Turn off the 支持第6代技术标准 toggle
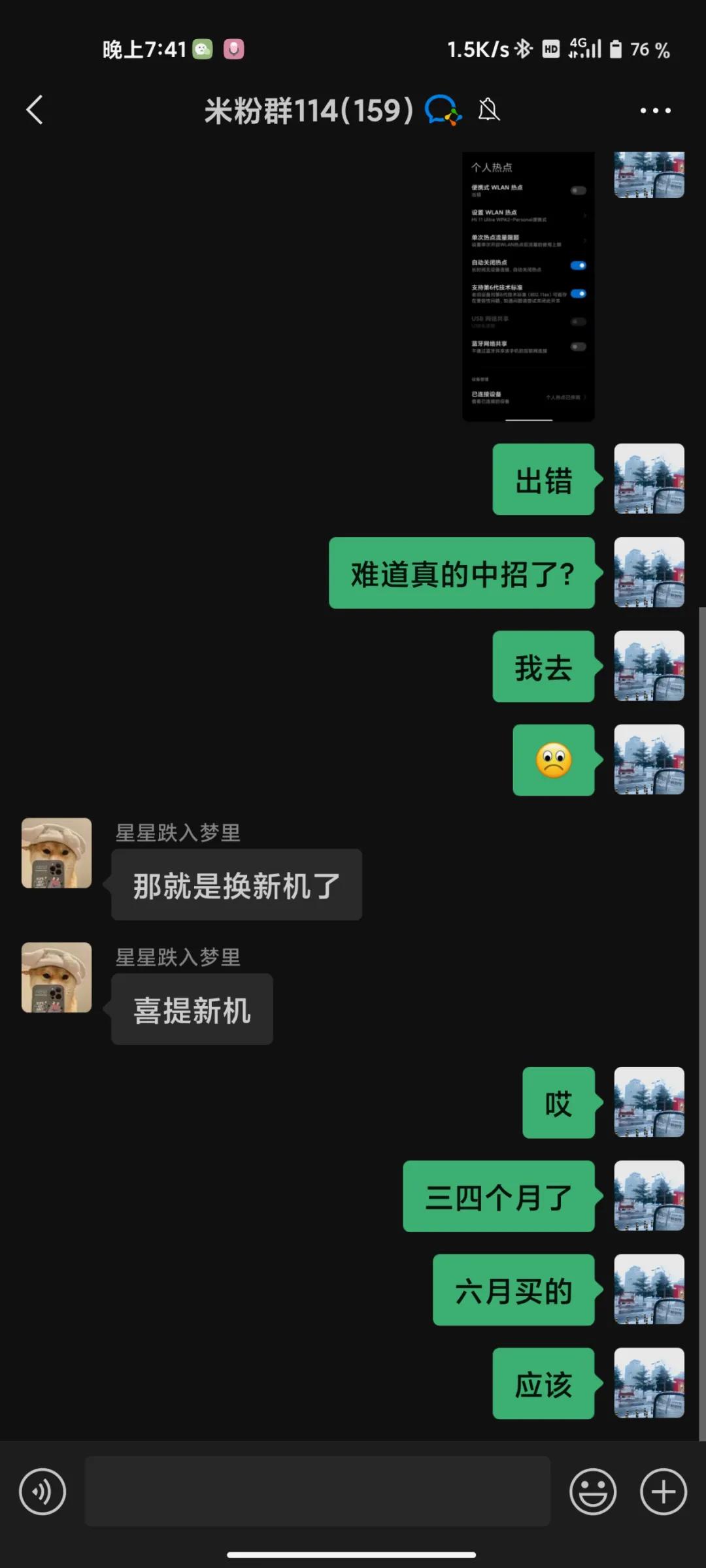 coord(578,294)
